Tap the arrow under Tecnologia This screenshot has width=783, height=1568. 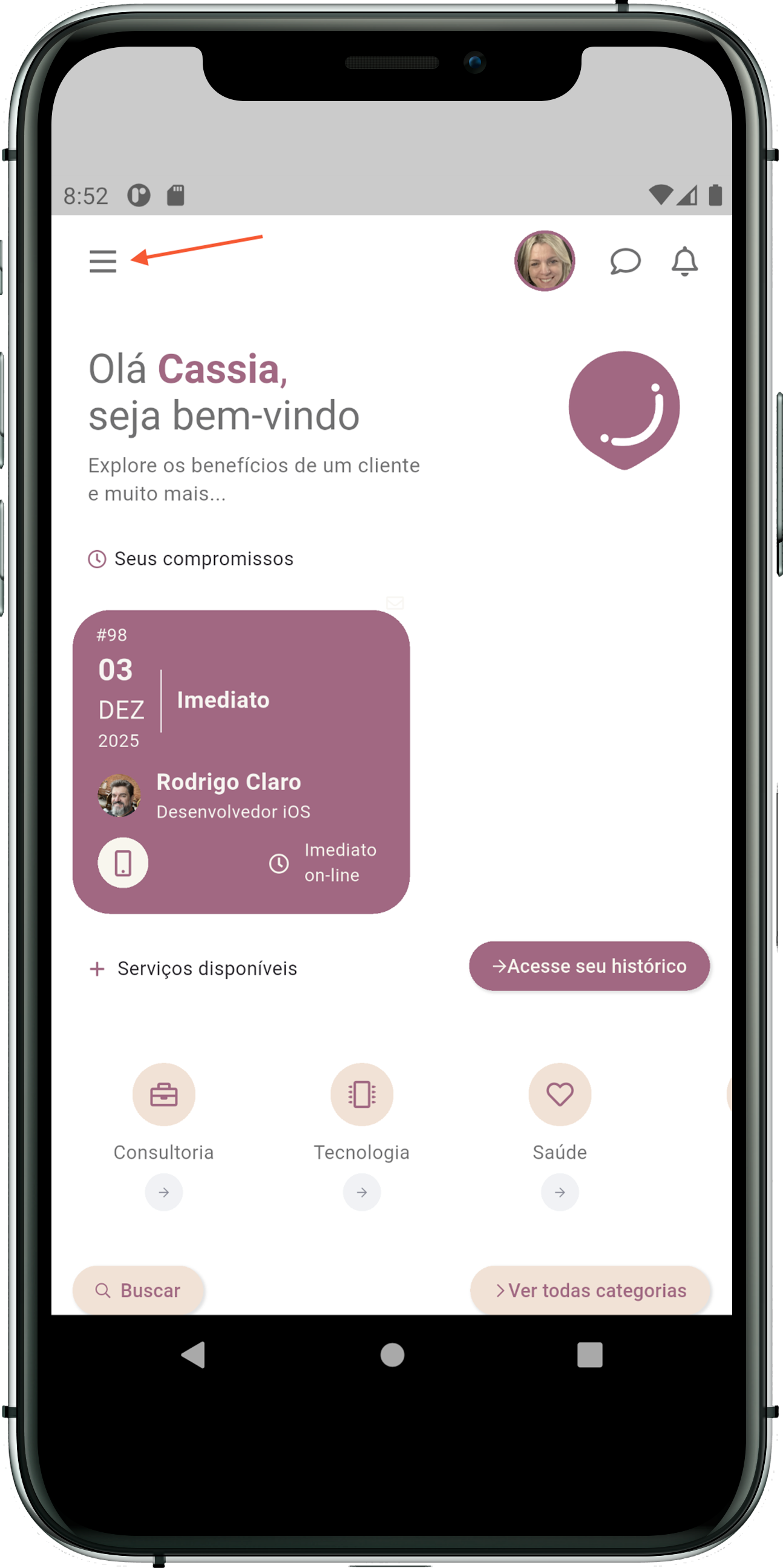pos(362,1192)
